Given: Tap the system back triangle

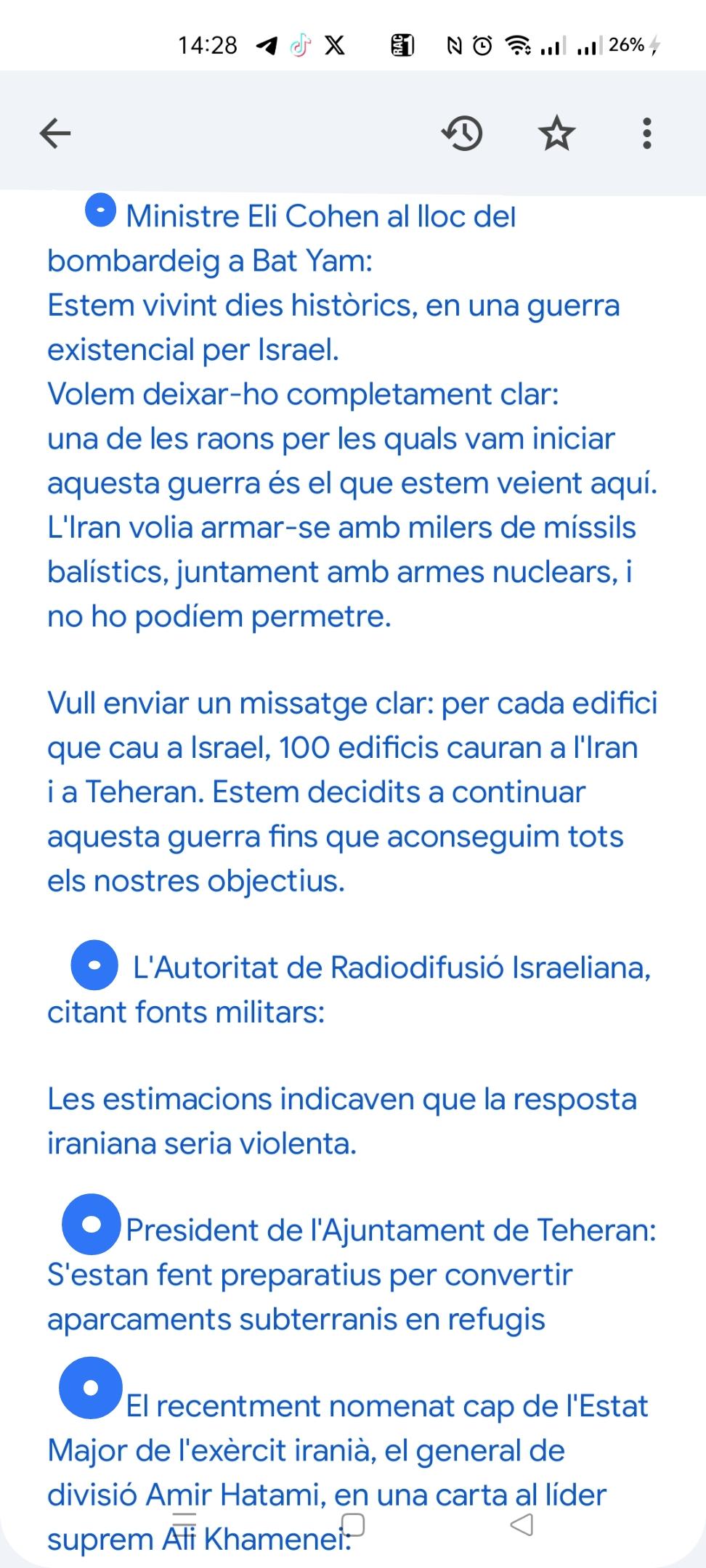Looking at the screenshot, I should [522, 1524].
